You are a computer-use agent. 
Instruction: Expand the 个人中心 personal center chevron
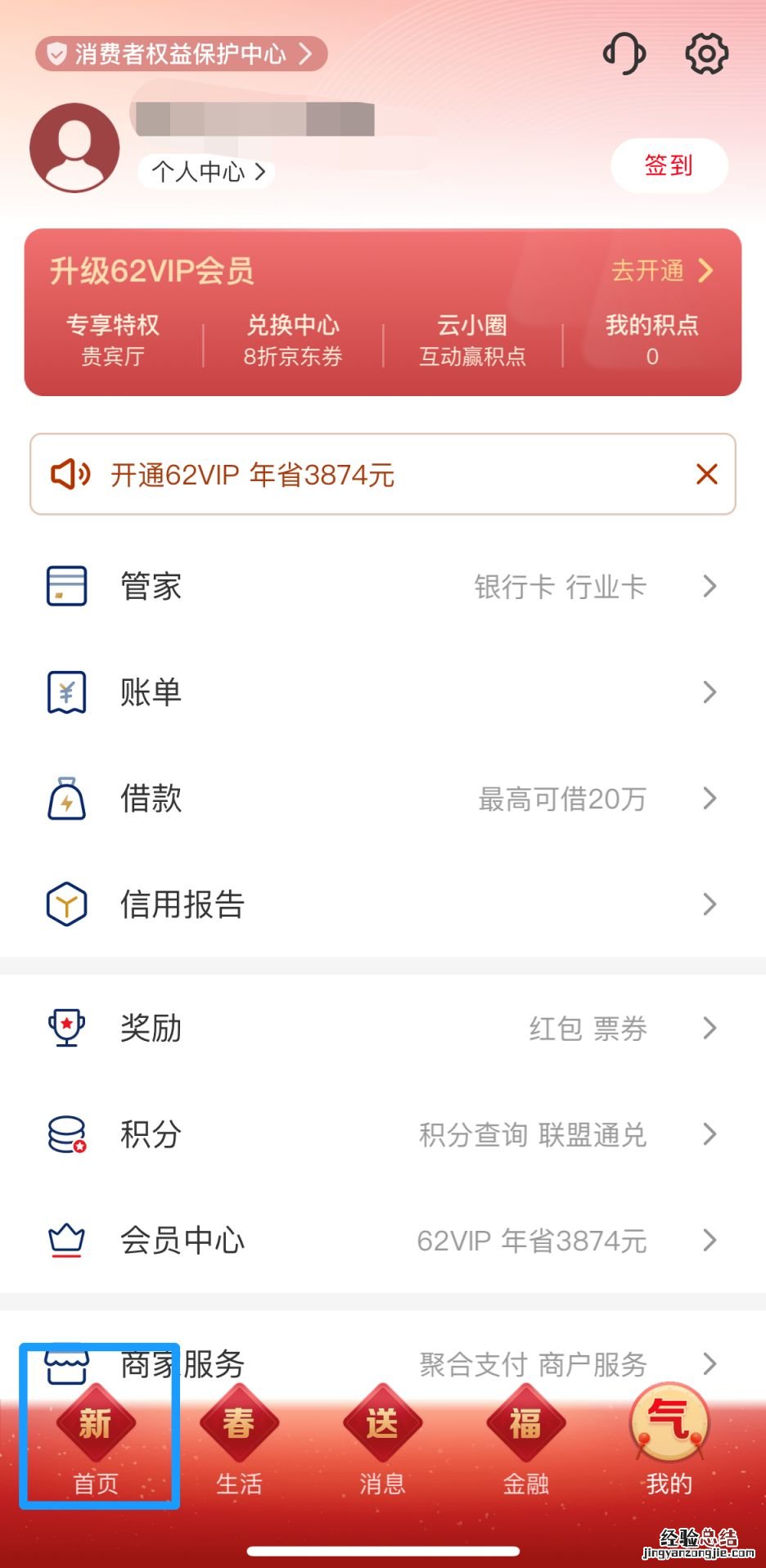tap(260, 172)
